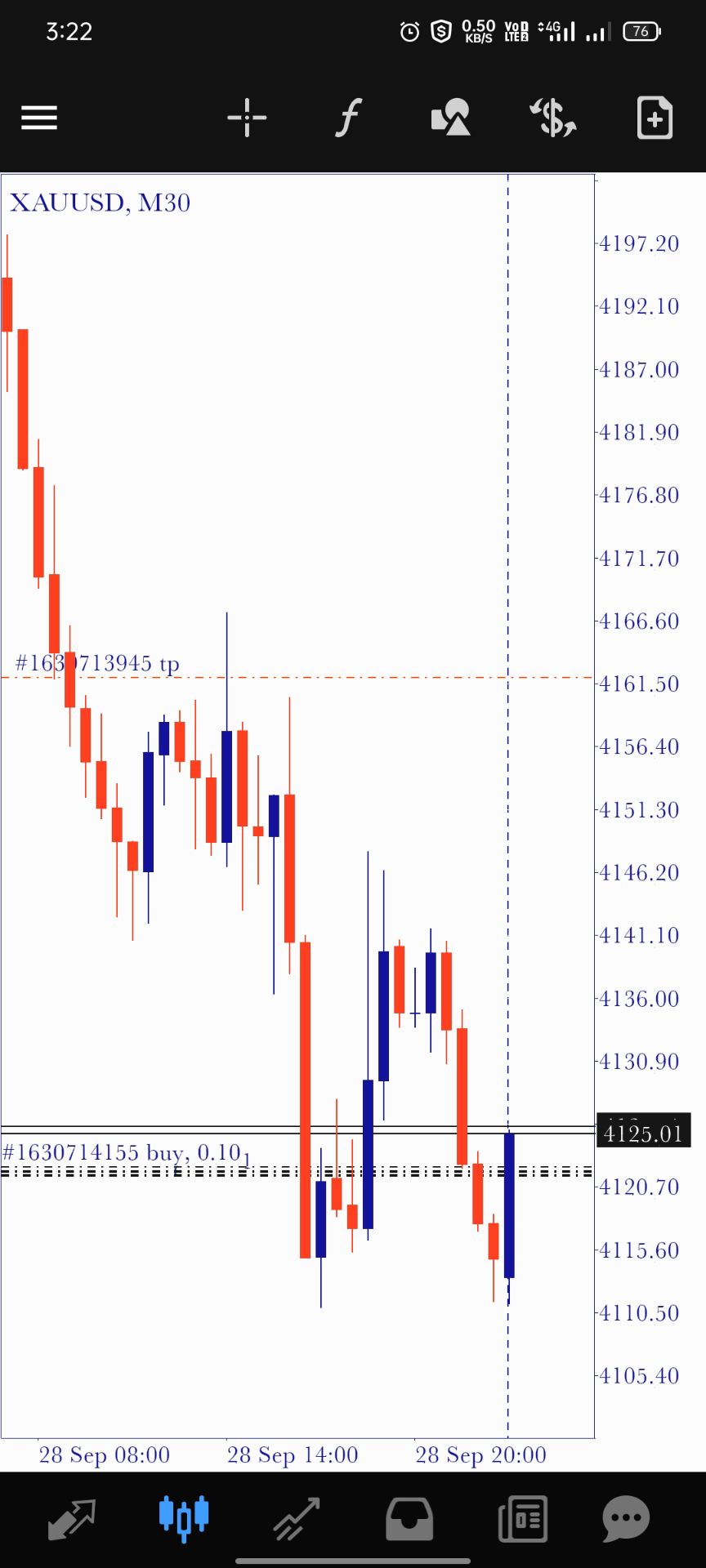Viewport: 706px width, 1568px height.
Task: Go to the Trade tab
Action: [x=297, y=1520]
